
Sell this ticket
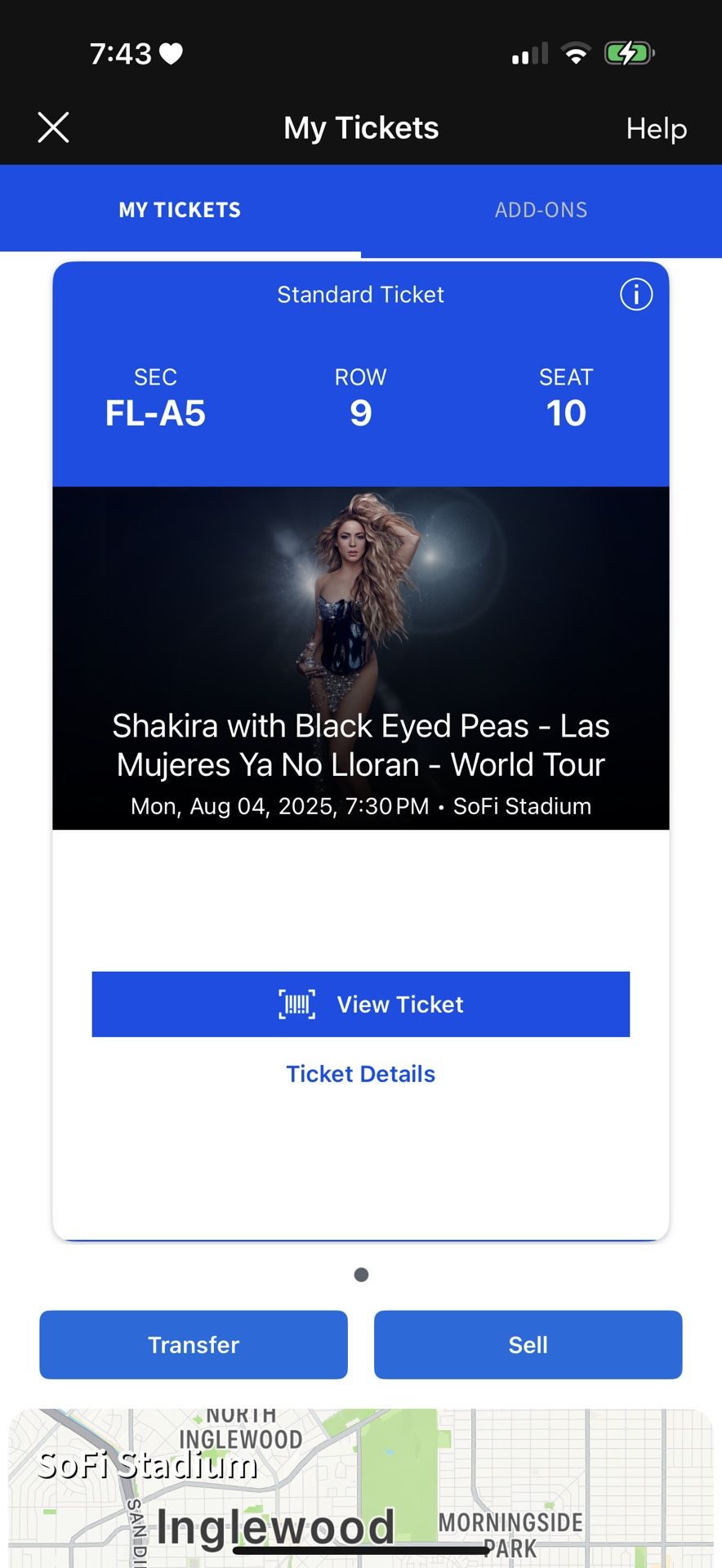(528, 1345)
